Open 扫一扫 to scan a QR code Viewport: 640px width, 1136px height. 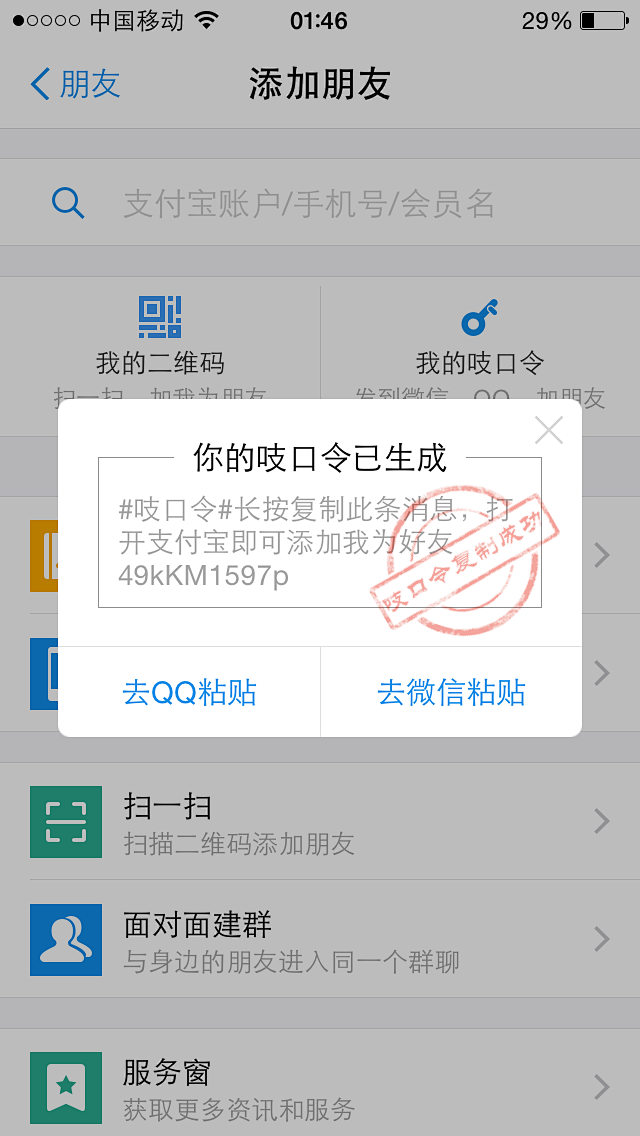click(x=320, y=822)
